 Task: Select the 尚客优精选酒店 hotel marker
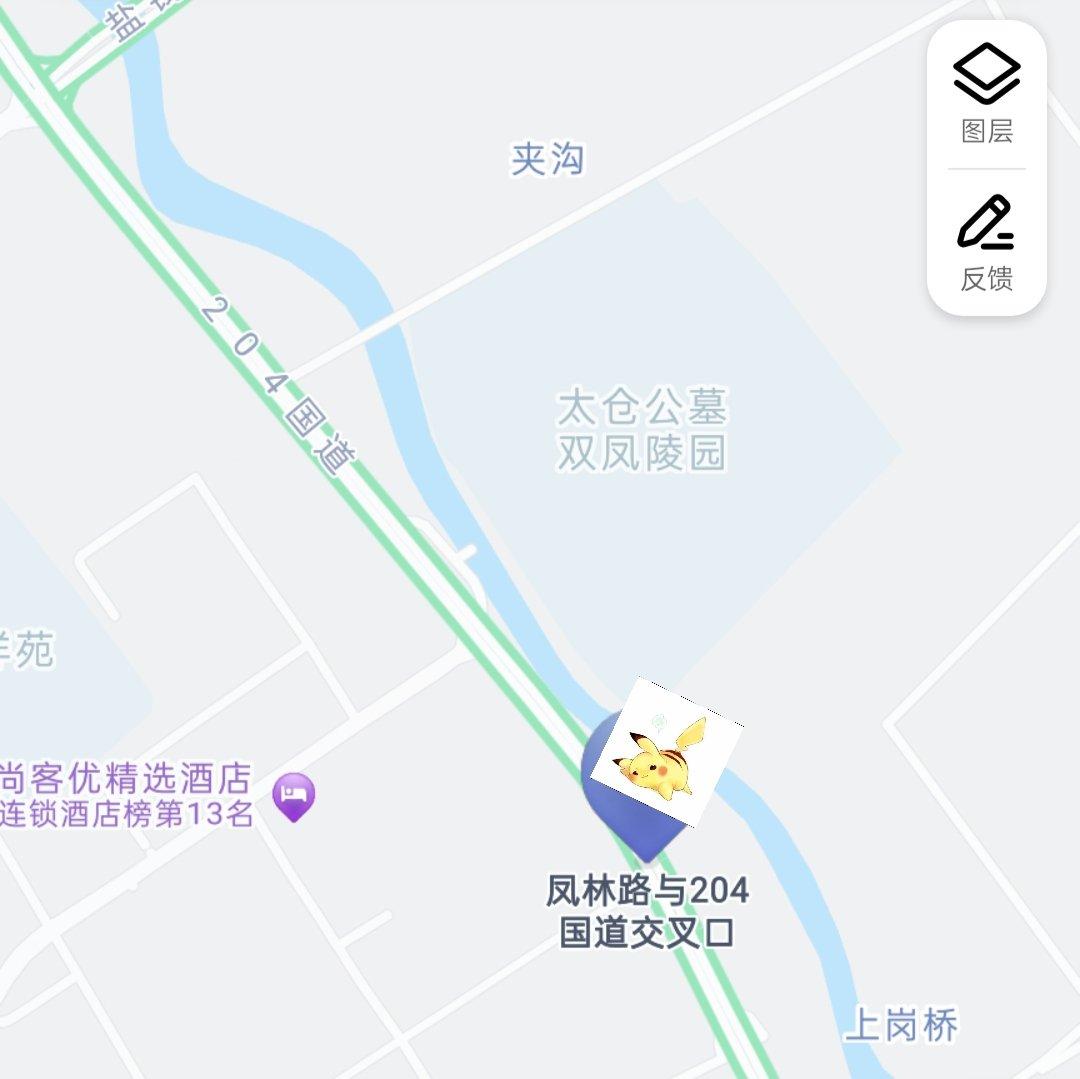point(293,797)
